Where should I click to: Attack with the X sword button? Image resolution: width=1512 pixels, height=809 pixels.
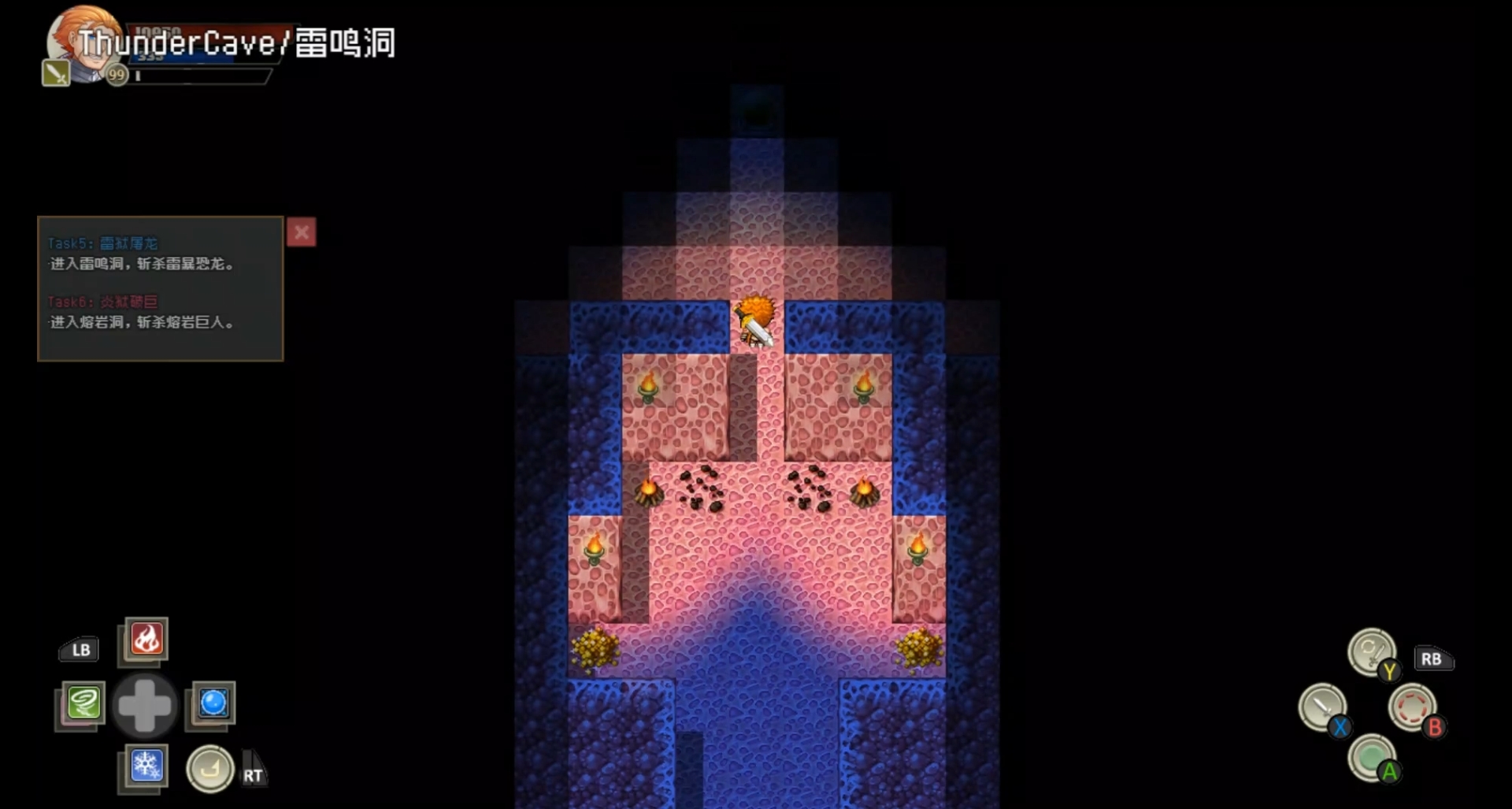click(x=1323, y=707)
